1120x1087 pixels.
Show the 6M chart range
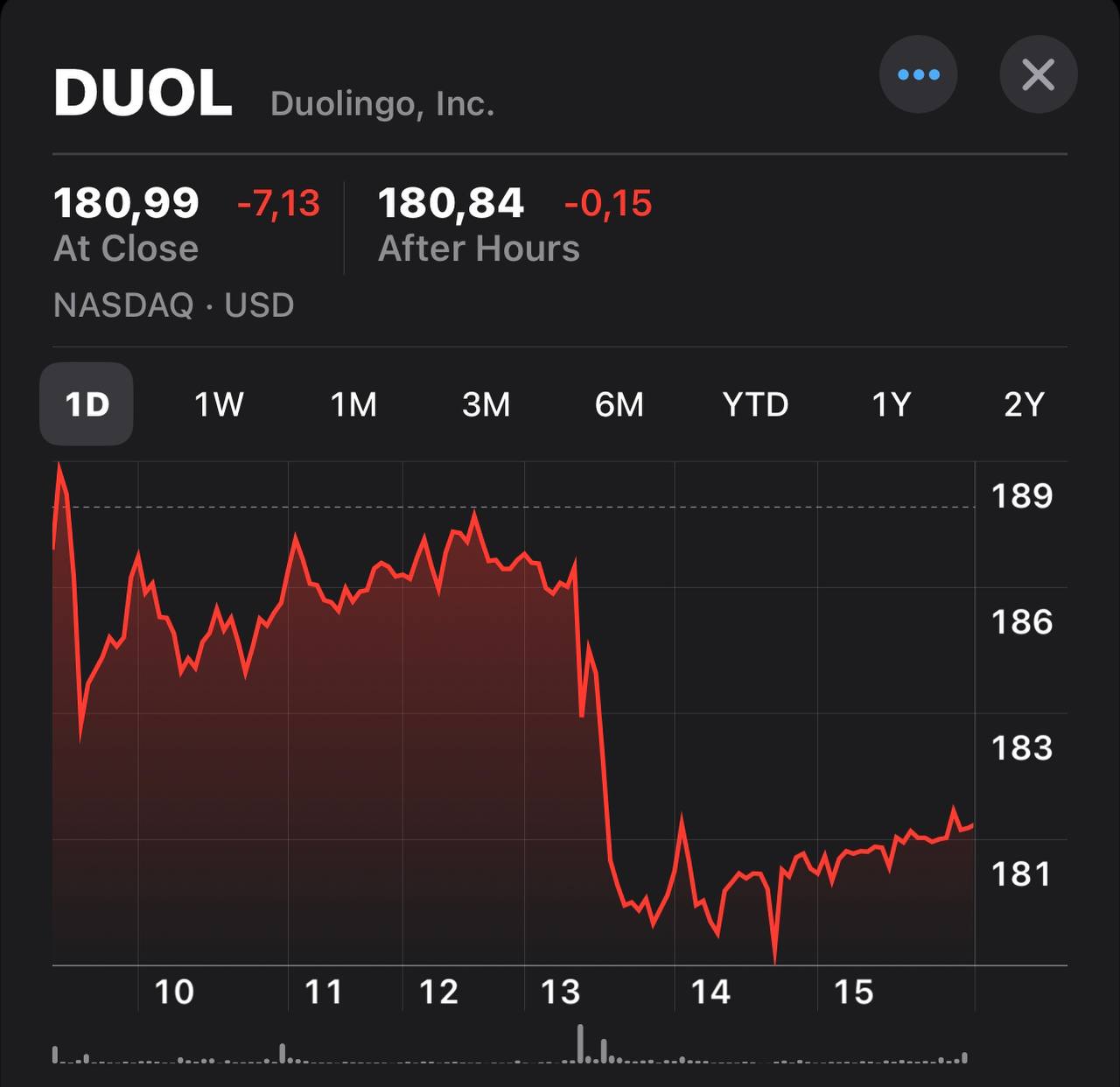pos(619,404)
